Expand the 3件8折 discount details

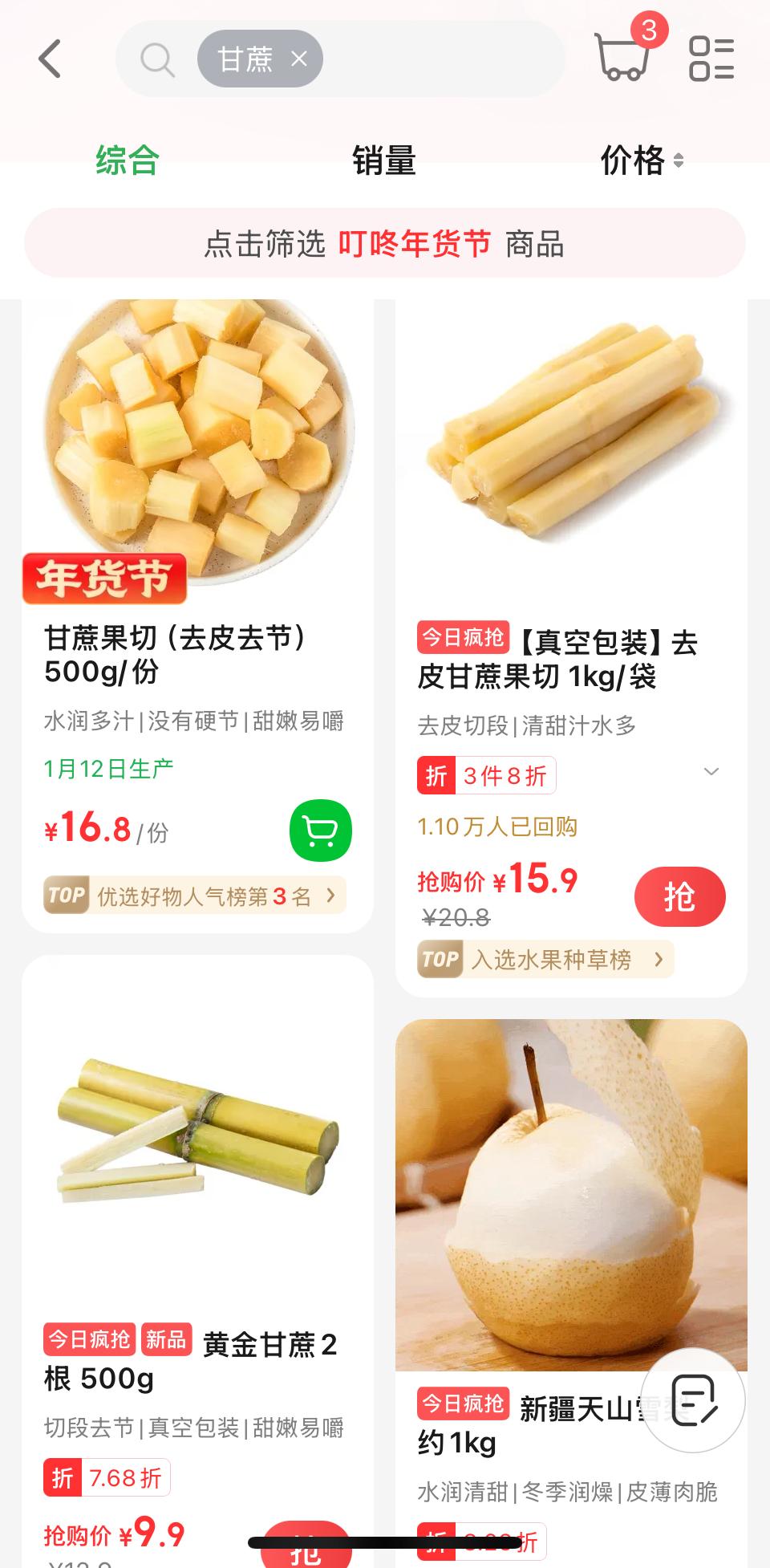tap(711, 772)
